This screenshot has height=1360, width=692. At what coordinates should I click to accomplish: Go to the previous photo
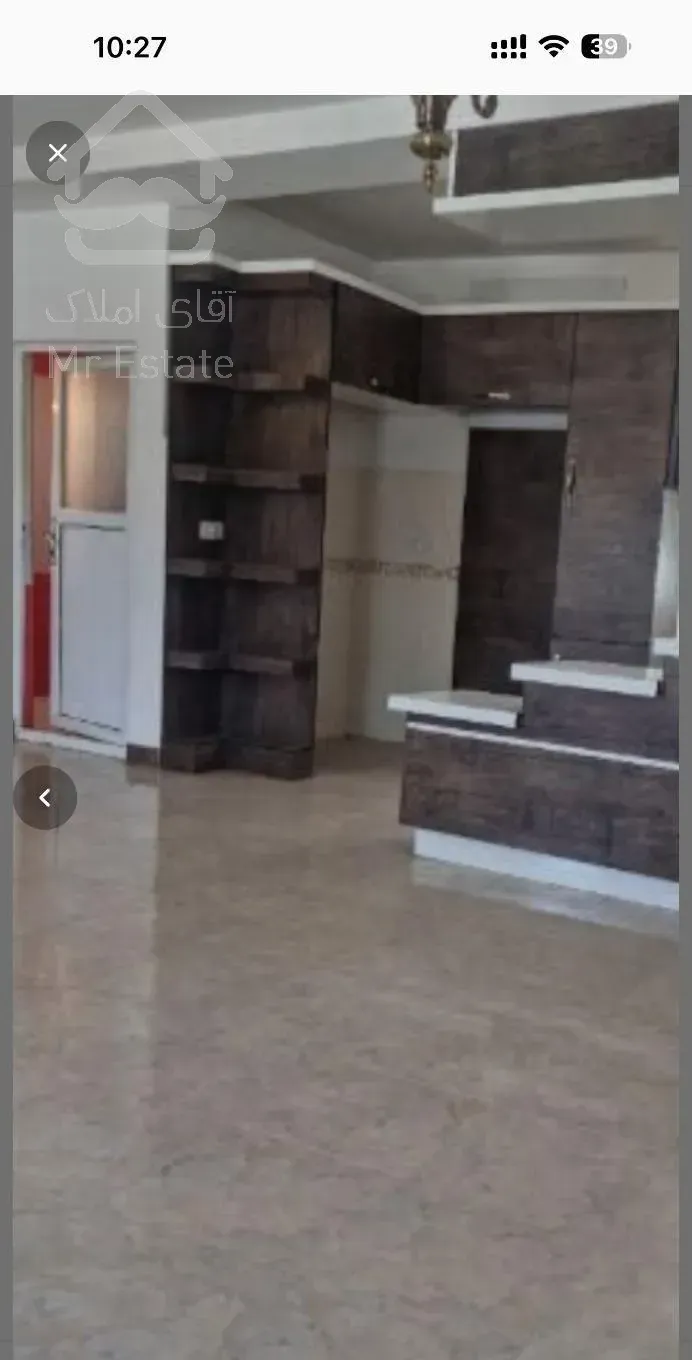point(45,797)
